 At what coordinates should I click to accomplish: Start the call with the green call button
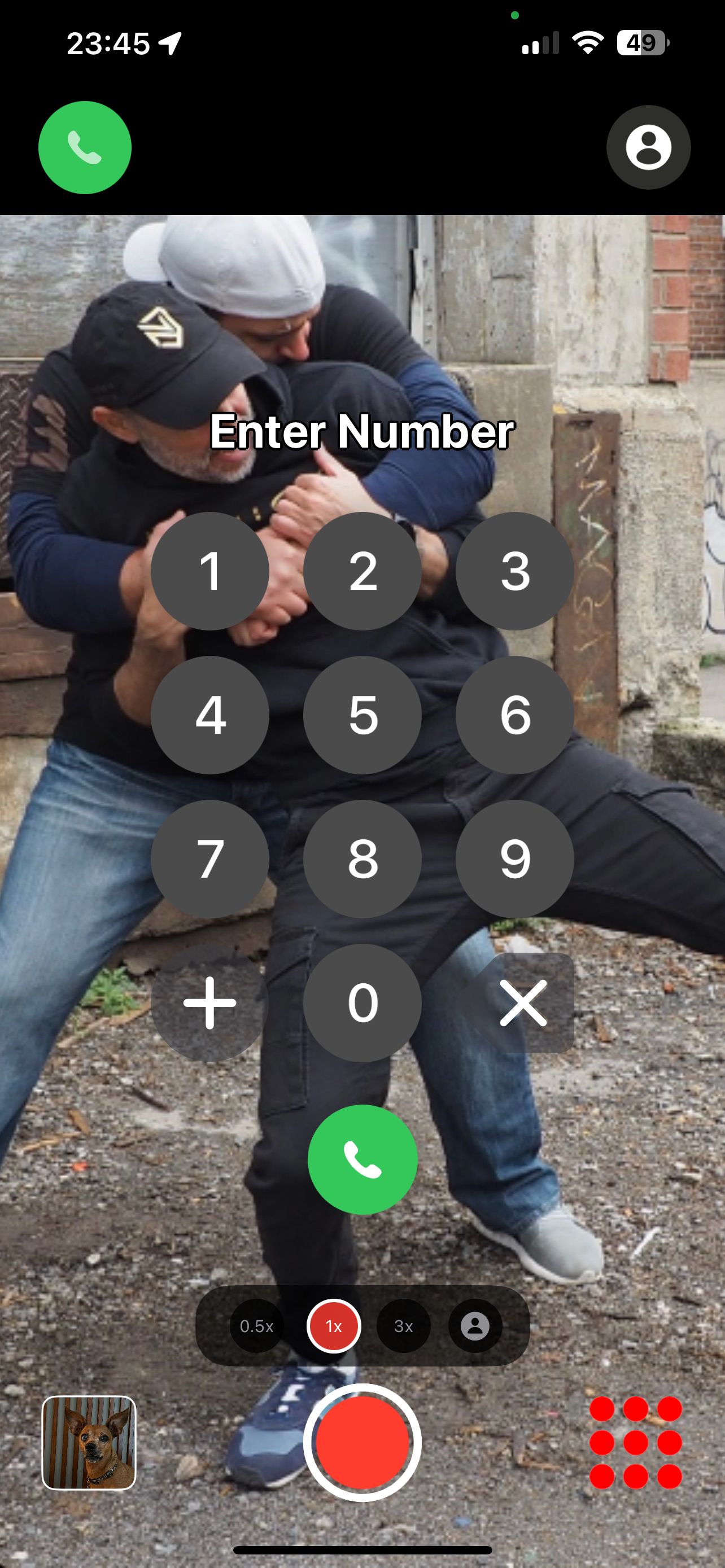point(362,1159)
